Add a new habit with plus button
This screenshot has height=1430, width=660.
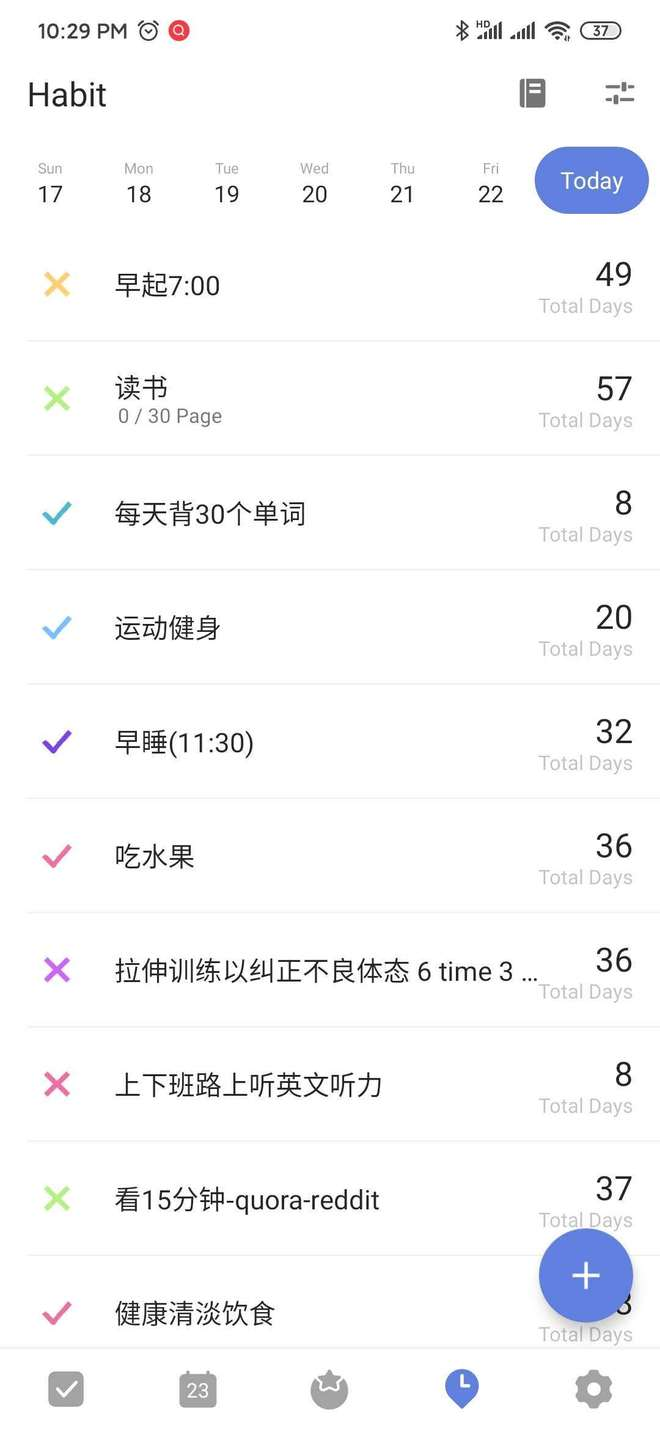click(585, 1276)
